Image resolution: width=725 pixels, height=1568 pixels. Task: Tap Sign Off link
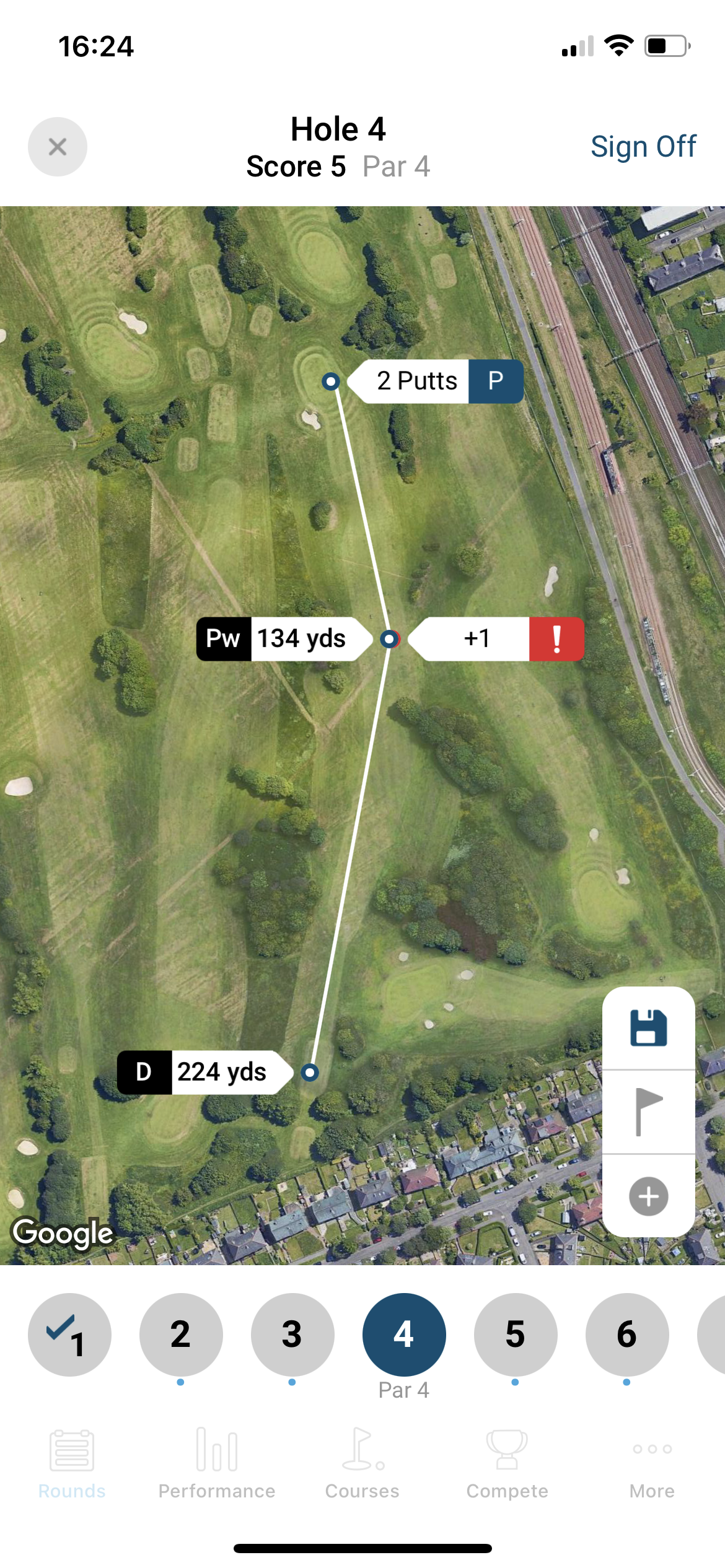tap(643, 147)
